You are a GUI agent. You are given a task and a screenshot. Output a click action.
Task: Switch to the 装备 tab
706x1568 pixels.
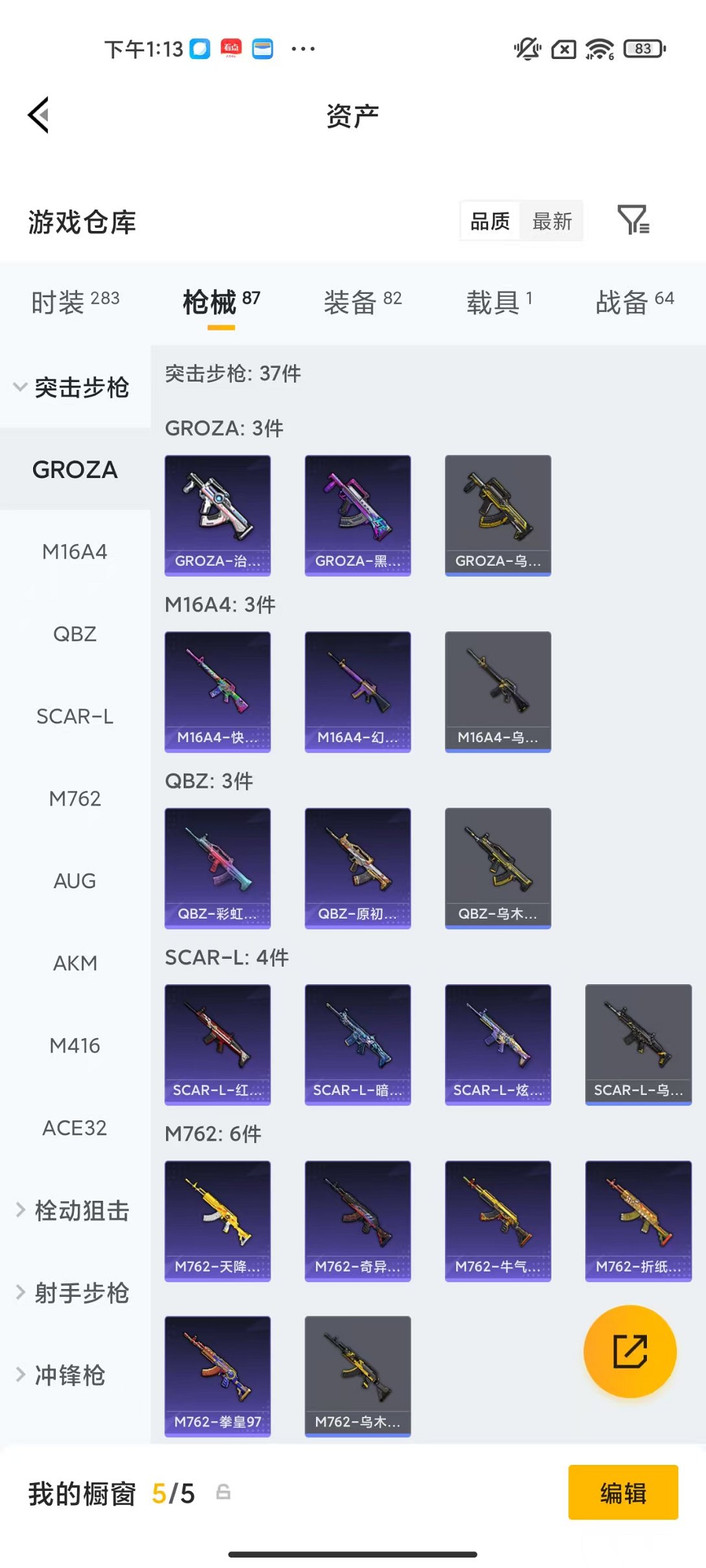point(362,302)
